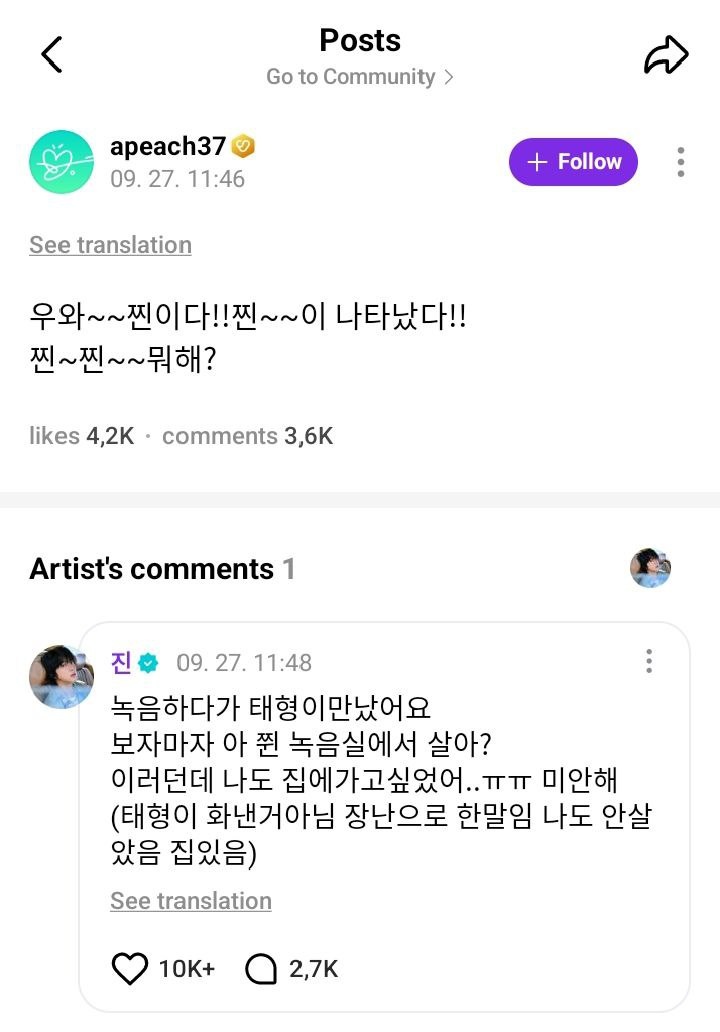
Task: Follow apeach37
Action: tap(573, 162)
